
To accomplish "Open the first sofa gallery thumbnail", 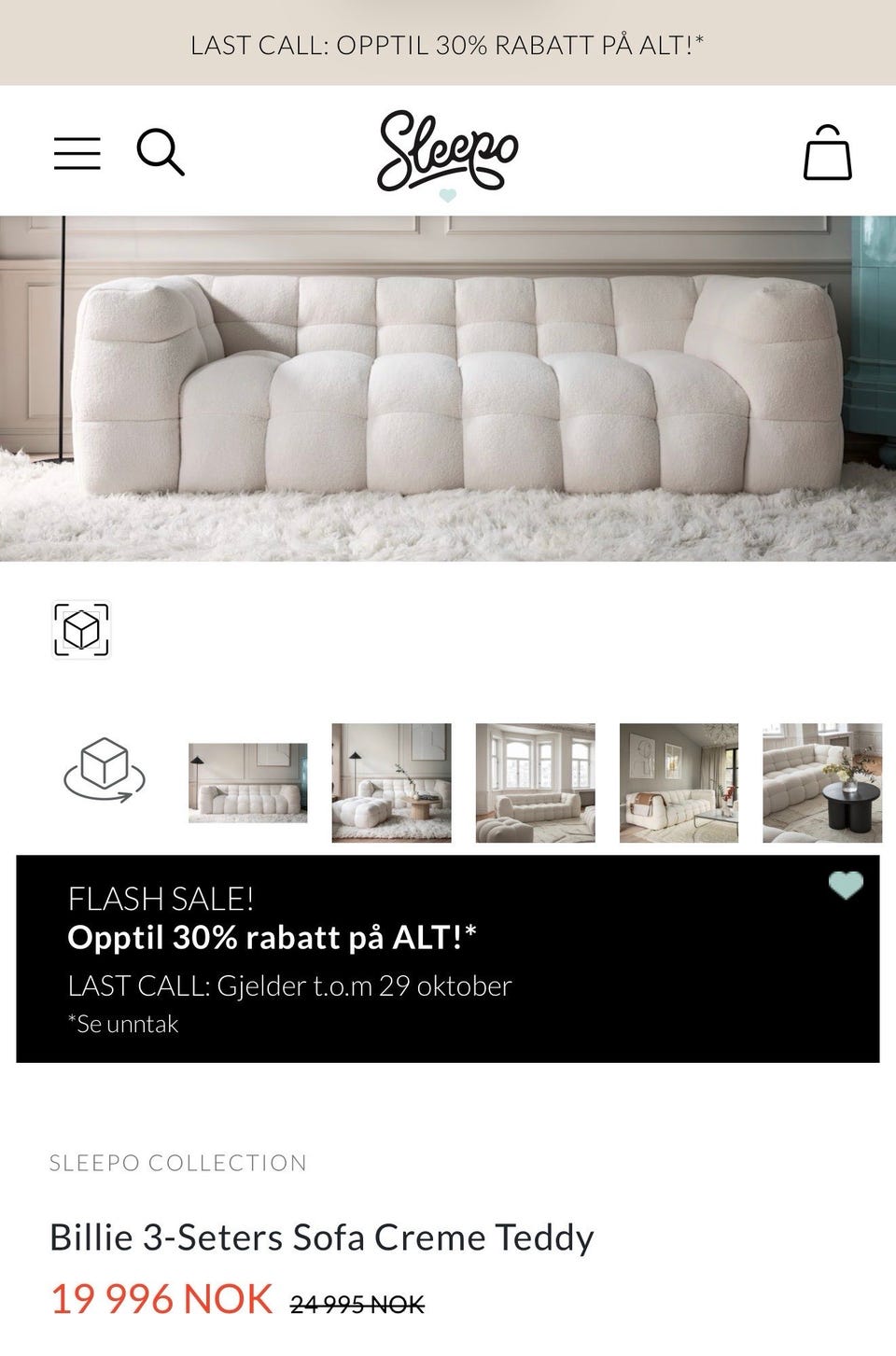I will point(245,782).
